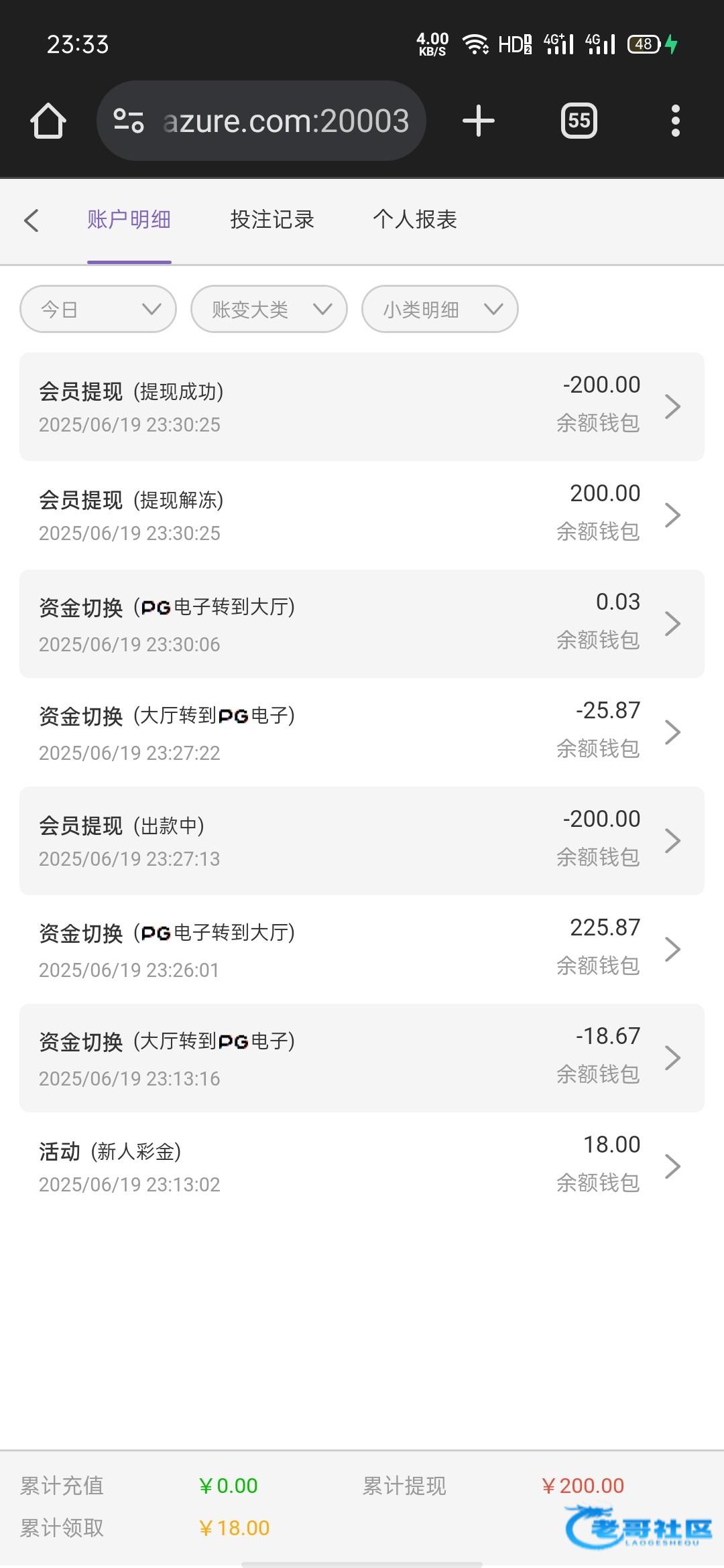Open the -25.87 大厅转到PG电子 transfer entry
The image size is (724, 1568).
[x=362, y=732]
